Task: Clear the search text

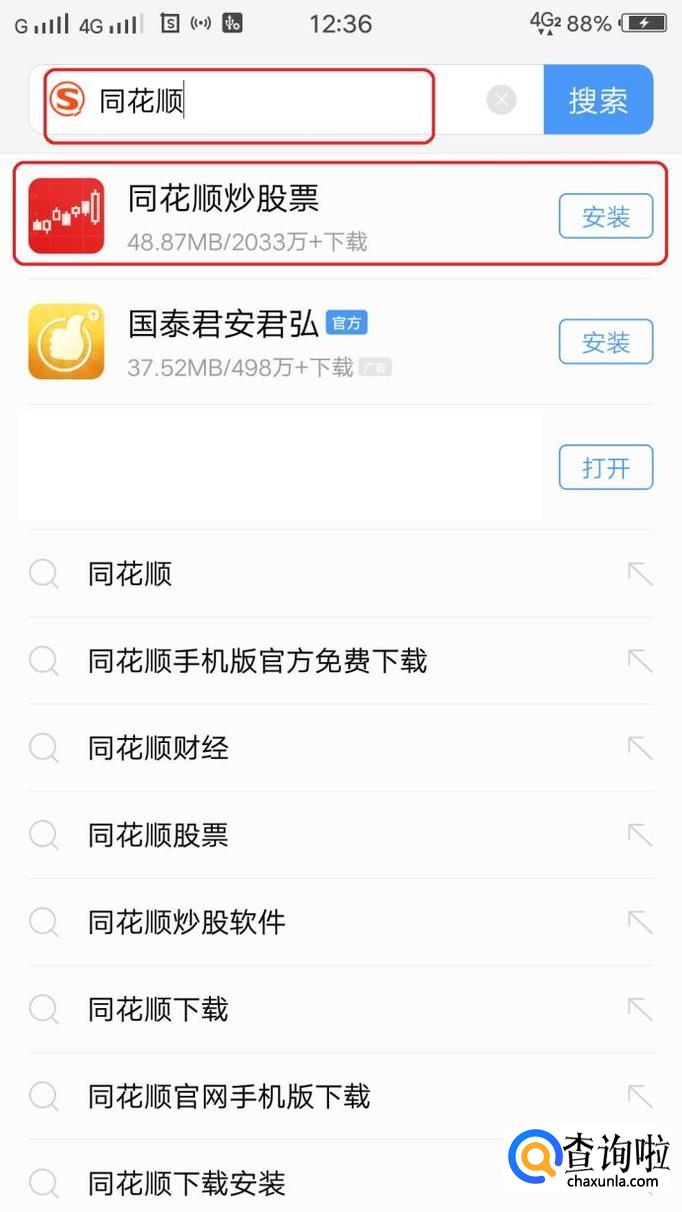Action: 501,100
